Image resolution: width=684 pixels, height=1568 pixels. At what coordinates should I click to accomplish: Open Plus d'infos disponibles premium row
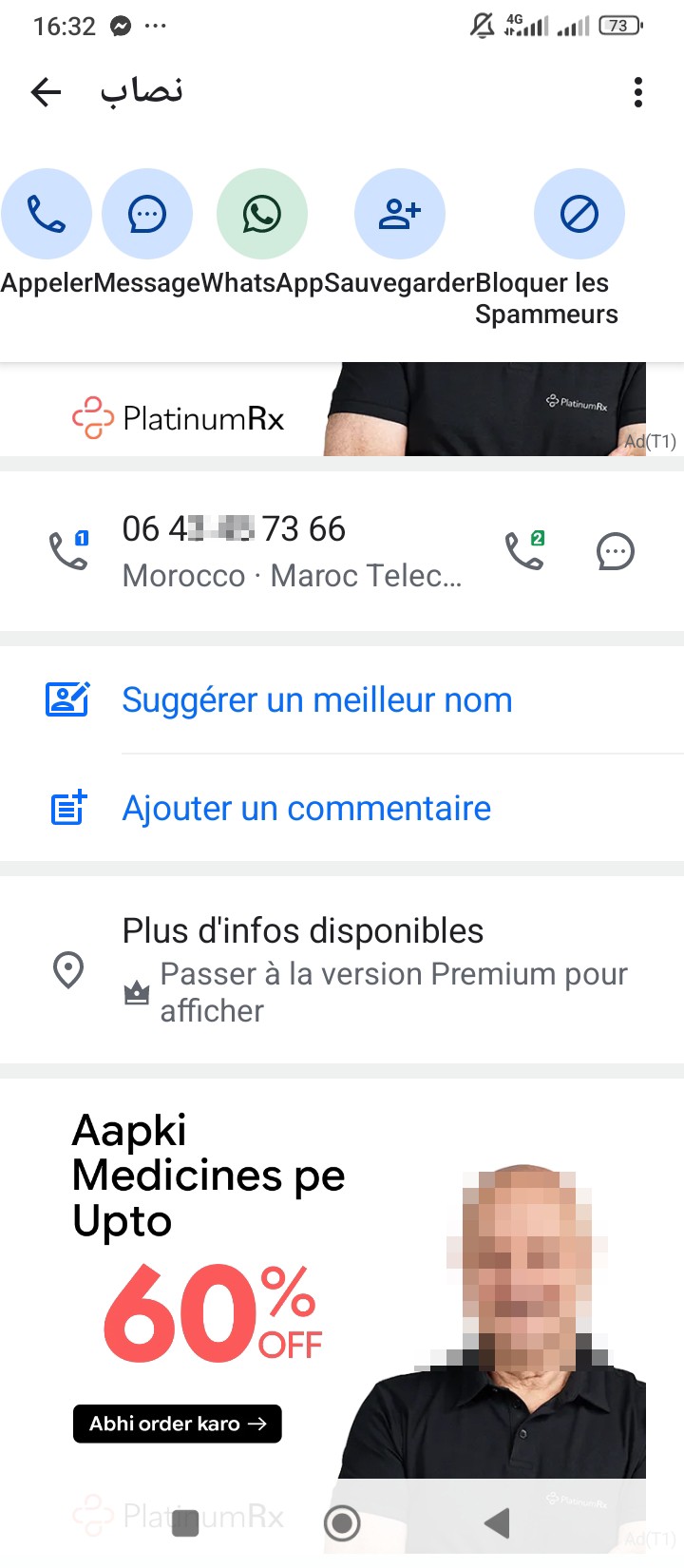pos(342,969)
